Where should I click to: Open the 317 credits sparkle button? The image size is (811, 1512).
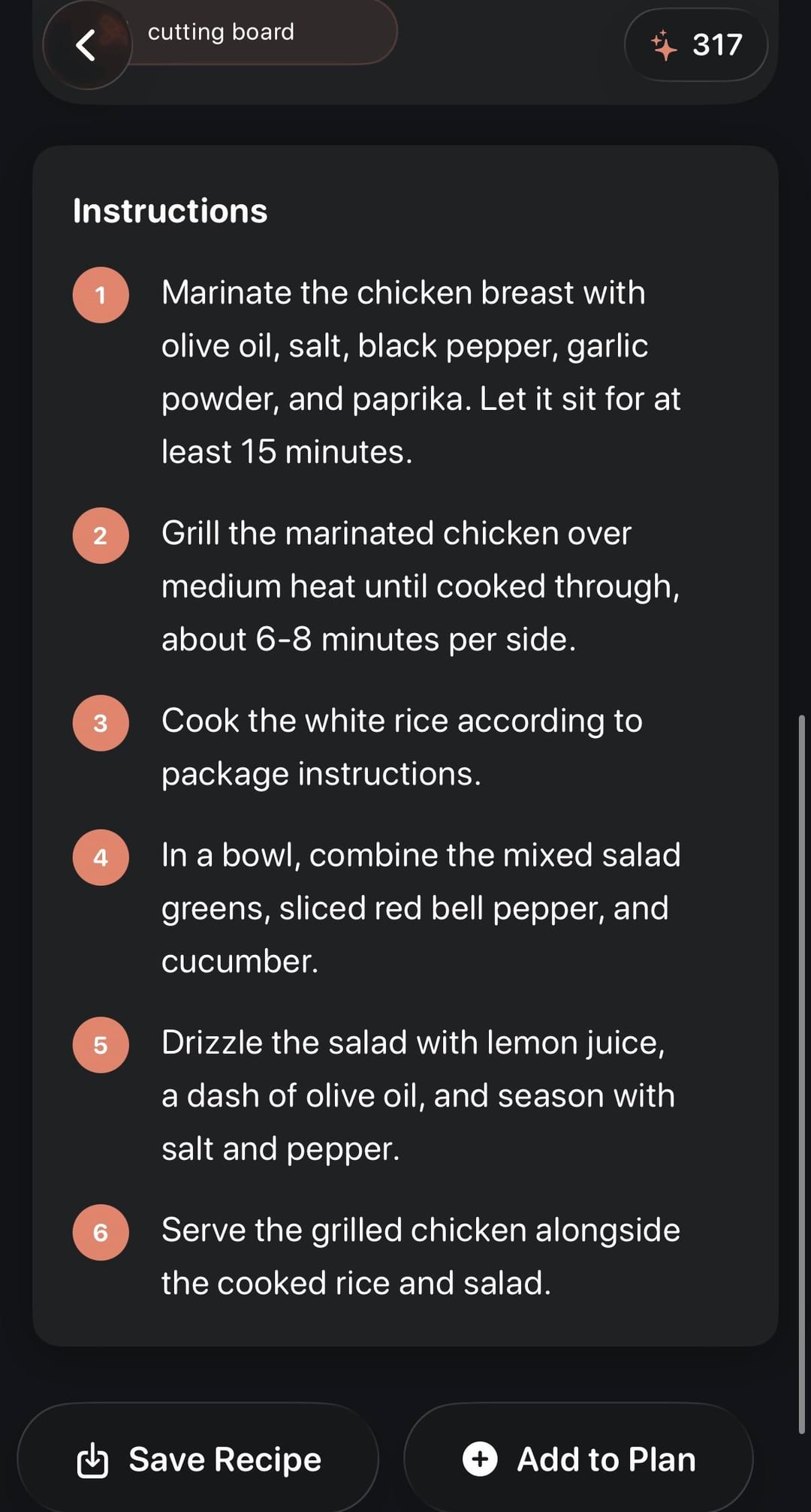pos(696,45)
